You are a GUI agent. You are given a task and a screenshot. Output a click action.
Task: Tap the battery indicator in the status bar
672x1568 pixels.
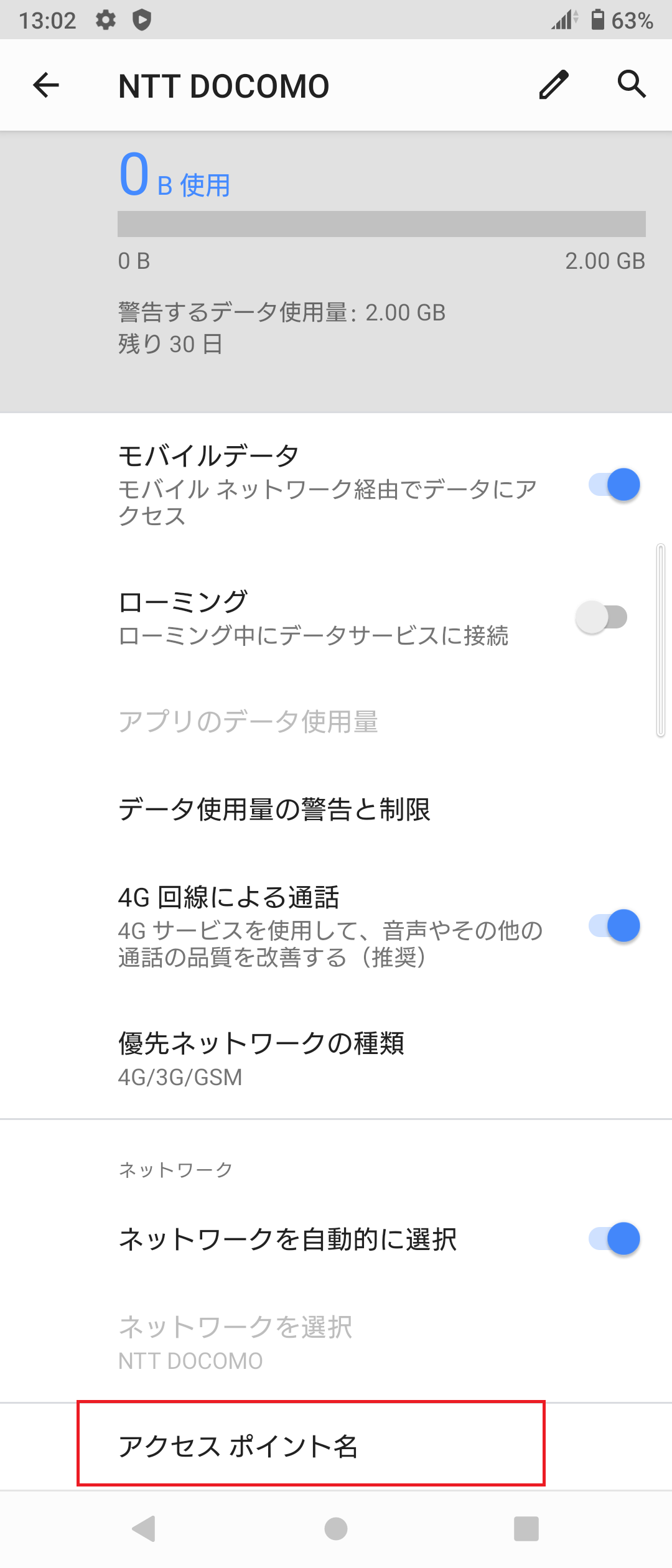pos(599,20)
